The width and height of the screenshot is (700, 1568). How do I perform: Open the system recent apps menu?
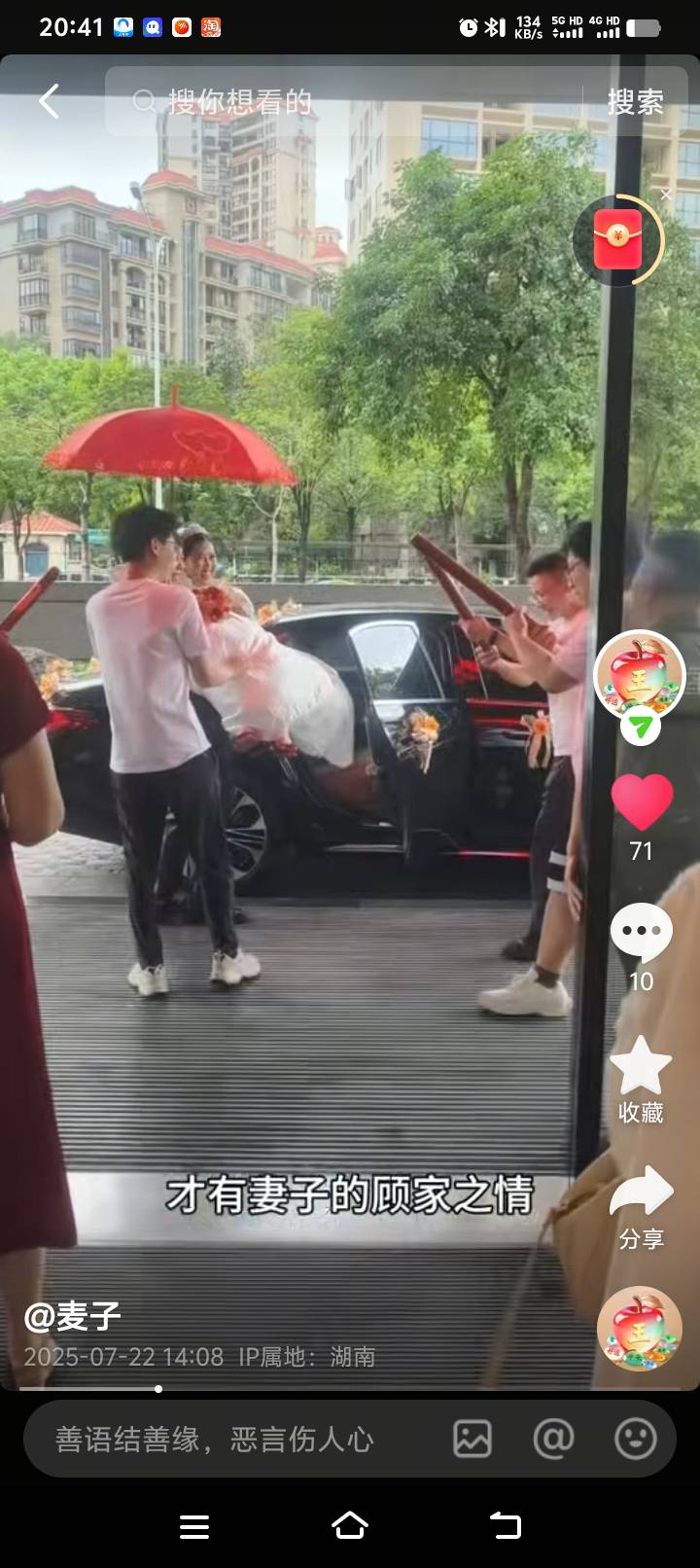pyautogui.click(x=194, y=1525)
